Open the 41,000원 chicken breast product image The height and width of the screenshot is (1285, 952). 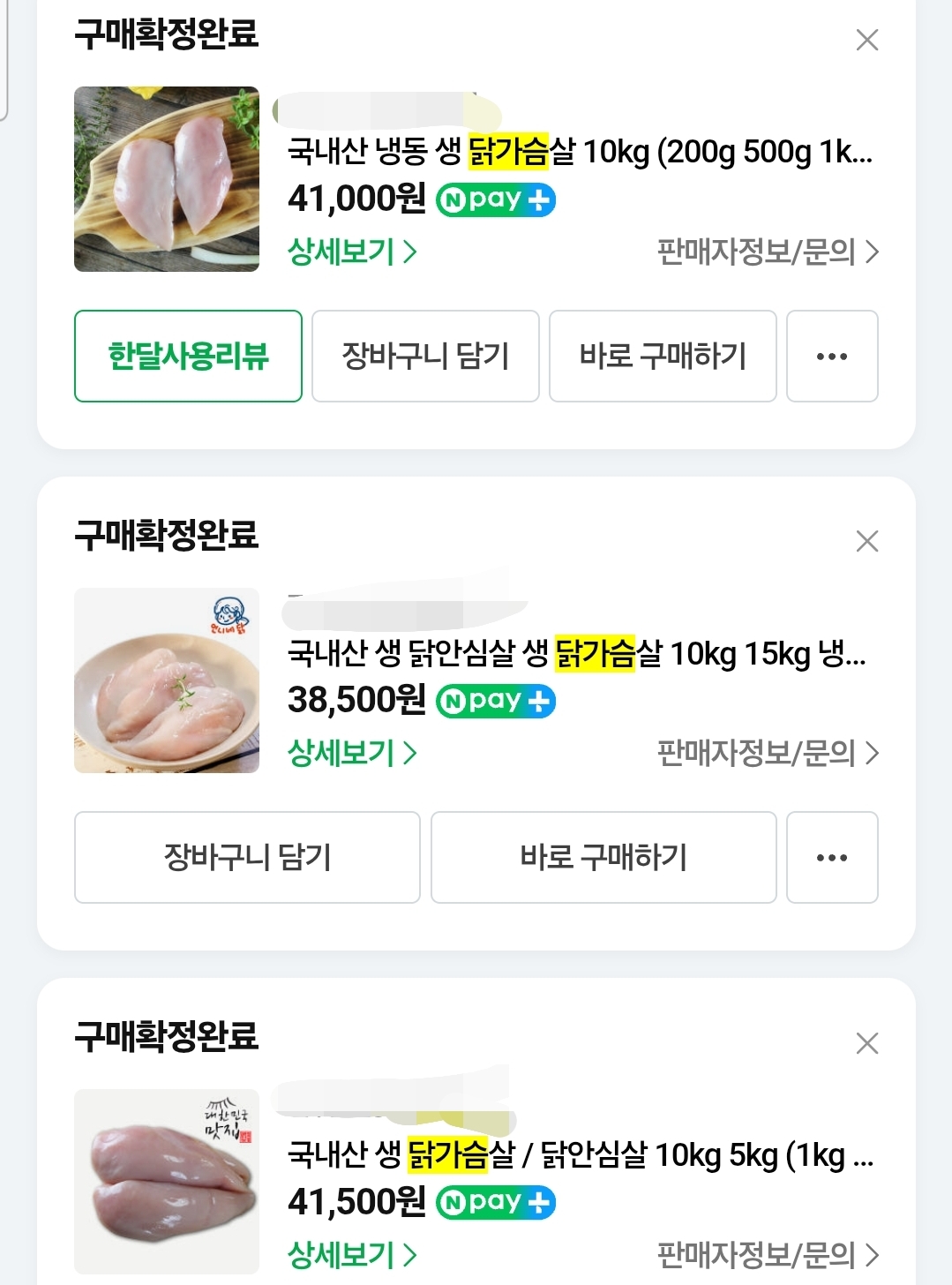(x=167, y=179)
